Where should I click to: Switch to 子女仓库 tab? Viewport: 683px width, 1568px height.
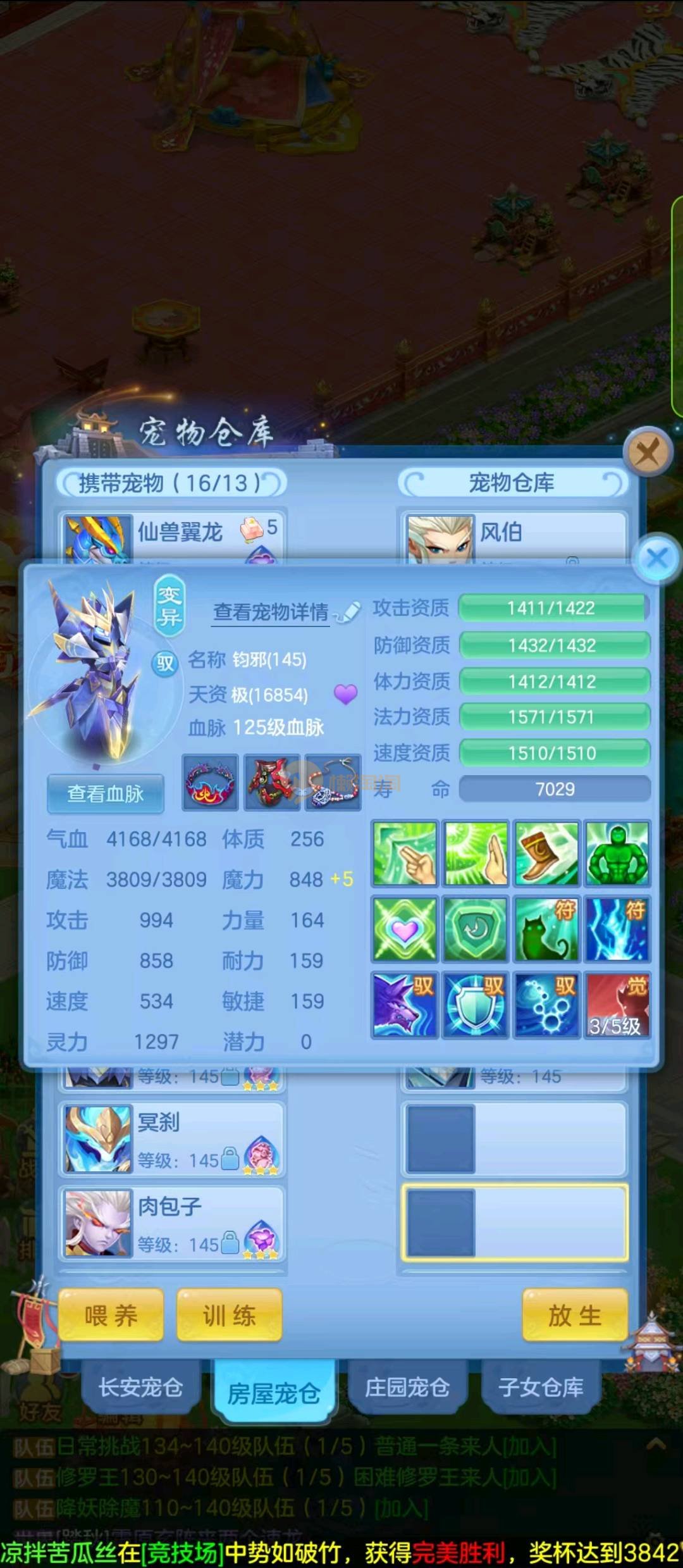(x=541, y=1388)
